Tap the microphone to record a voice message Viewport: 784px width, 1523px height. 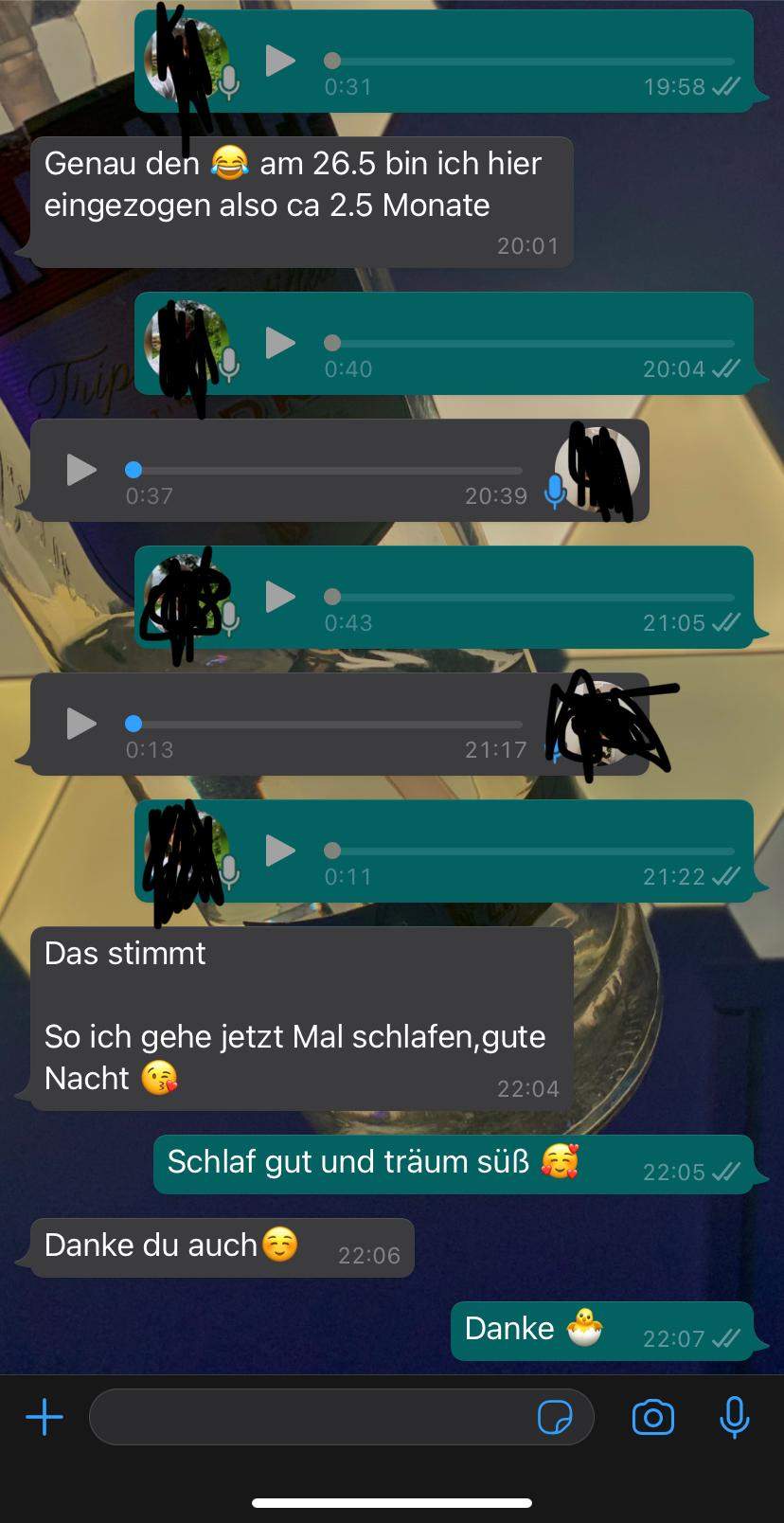tap(734, 1418)
